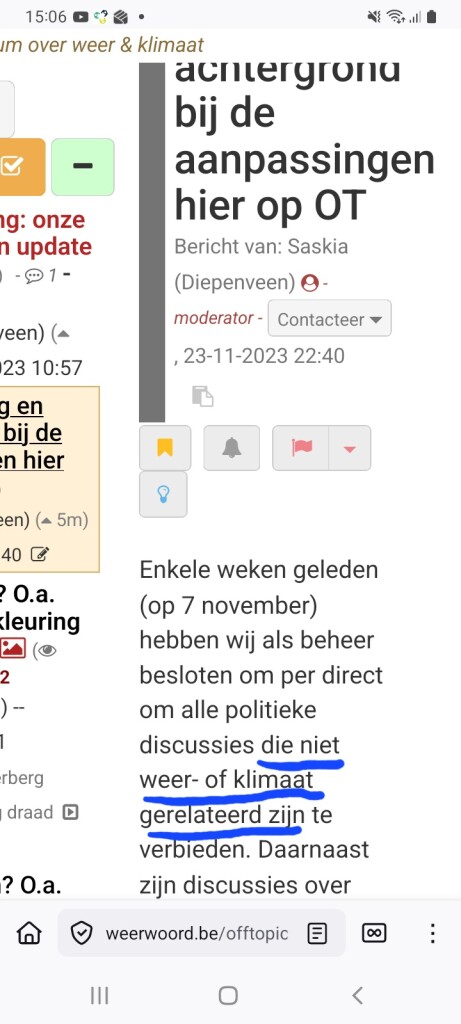Image resolution: width=461 pixels, height=1024 pixels.
Task: Tap the system back button
Action: point(357,995)
